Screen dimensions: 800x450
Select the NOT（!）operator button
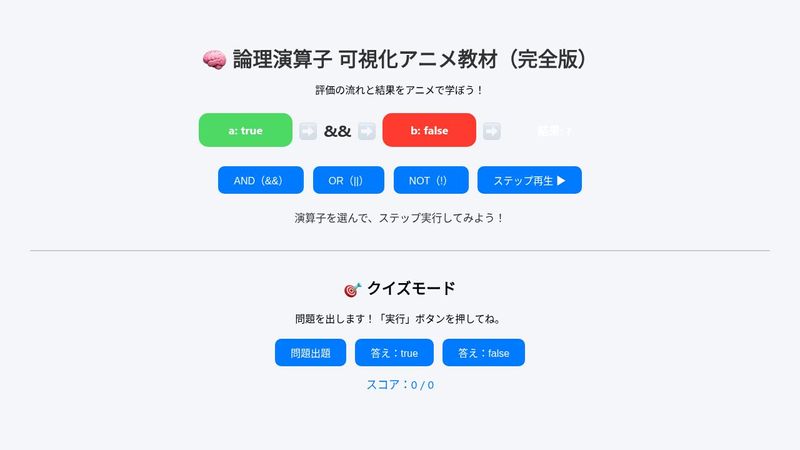point(431,181)
